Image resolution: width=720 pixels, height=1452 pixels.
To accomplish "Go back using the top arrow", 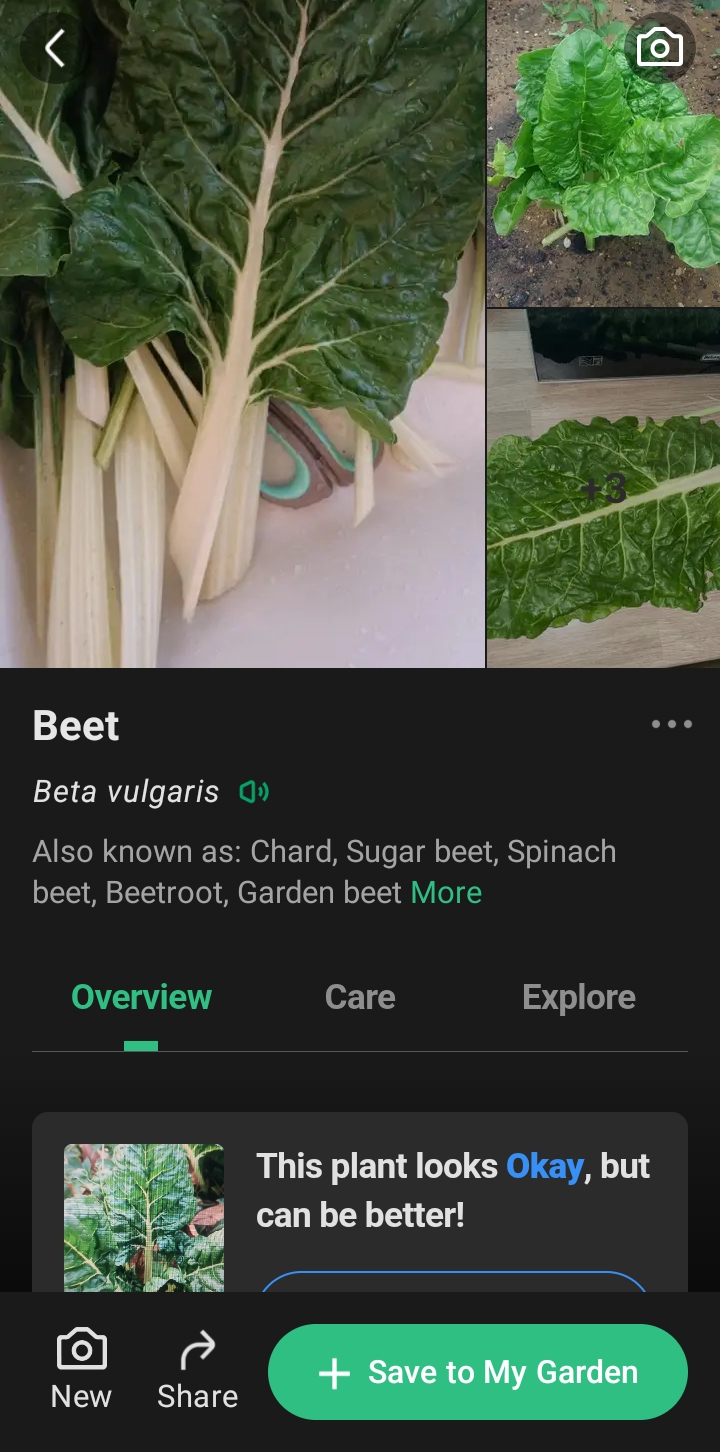I will coord(54,48).
